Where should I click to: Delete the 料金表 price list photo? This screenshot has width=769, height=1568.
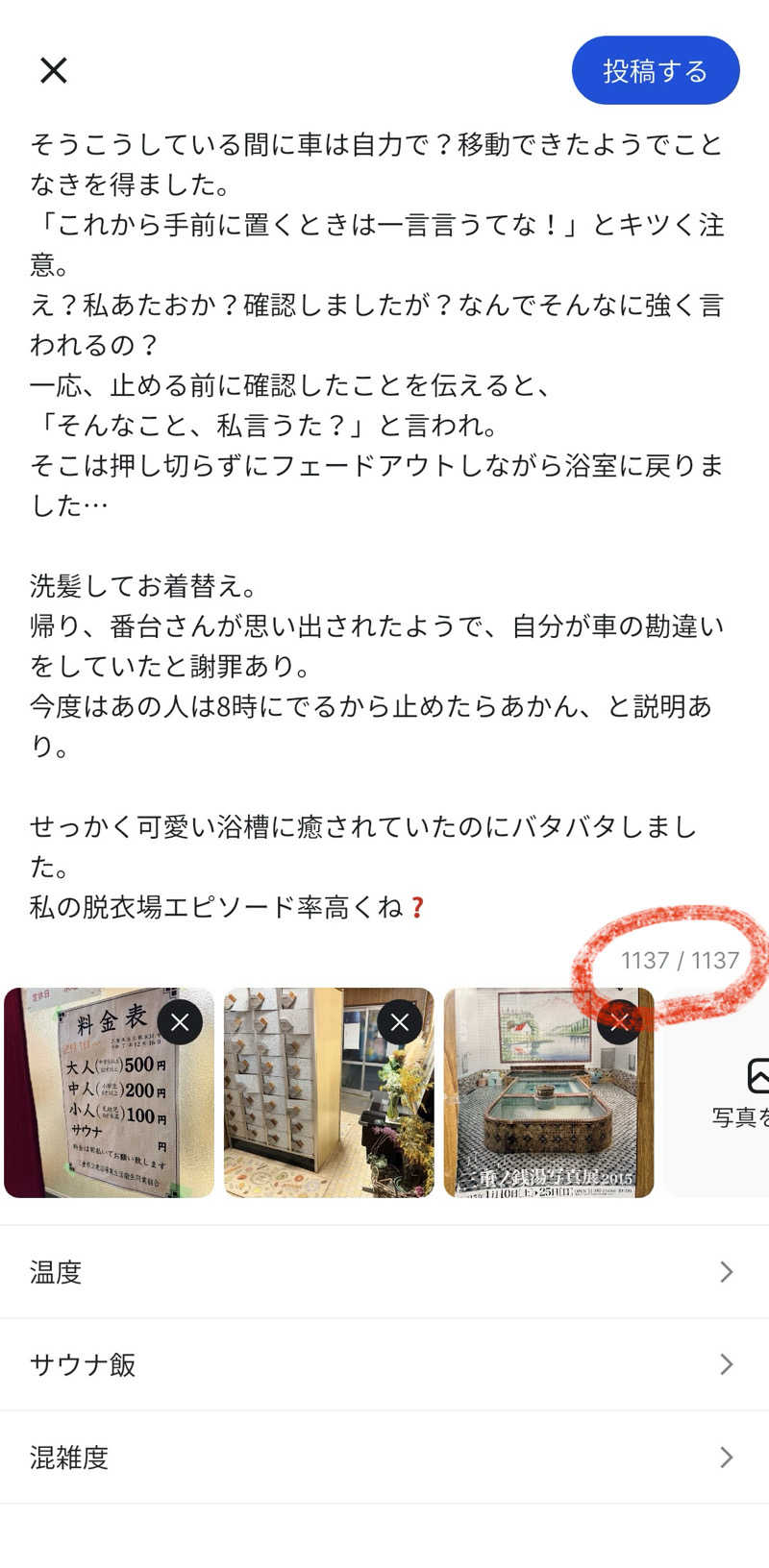[179, 1022]
